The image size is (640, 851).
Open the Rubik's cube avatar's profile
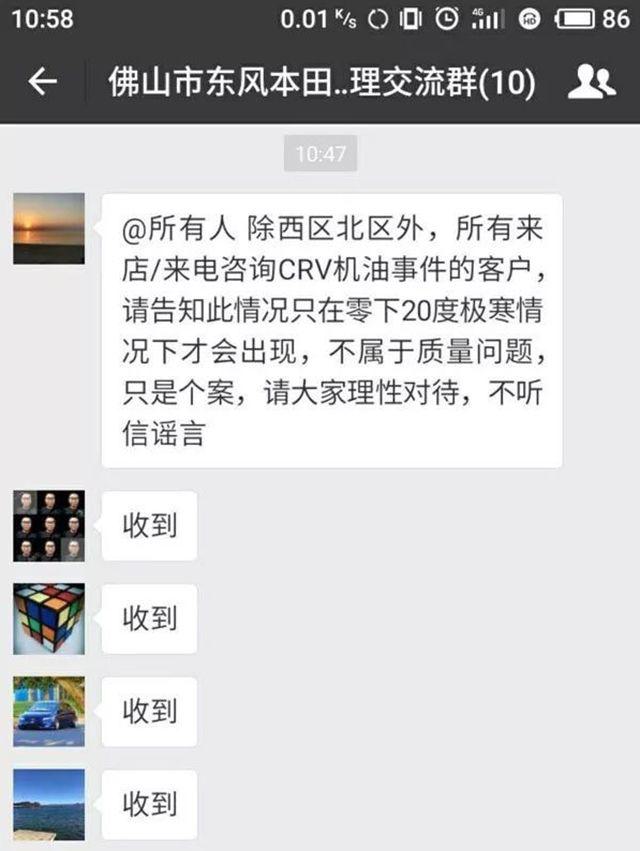tap(49, 619)
